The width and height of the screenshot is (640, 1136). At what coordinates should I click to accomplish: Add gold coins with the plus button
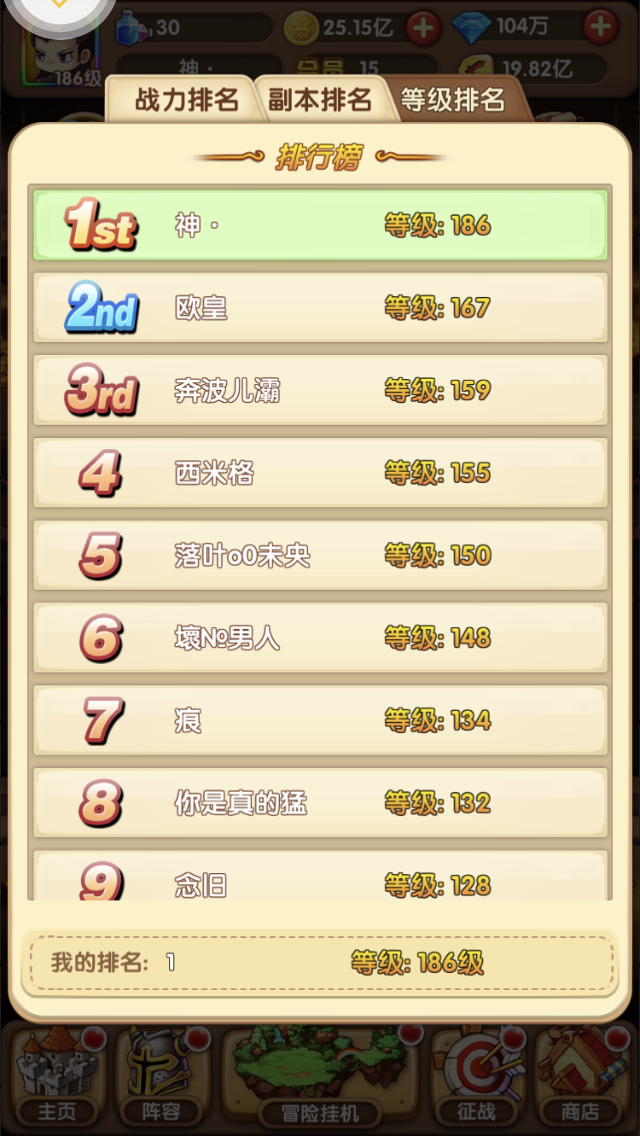coord(423,28)
